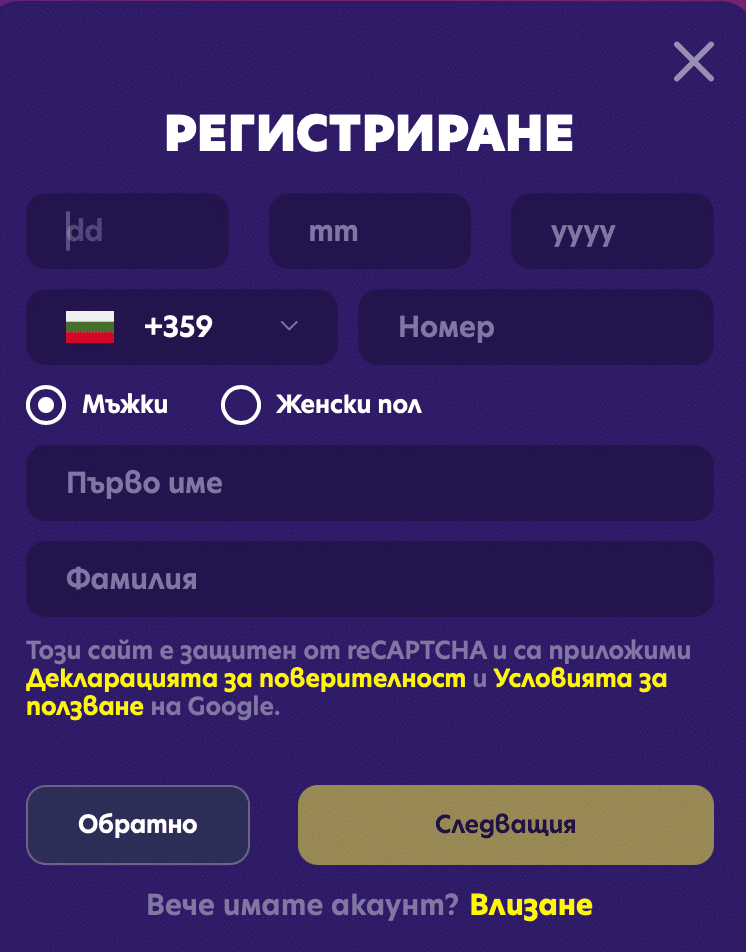Image resolution: width=746 pixels, height=952 pixels.
Task: Open Условията за ползване link
Action: point(580,679)
